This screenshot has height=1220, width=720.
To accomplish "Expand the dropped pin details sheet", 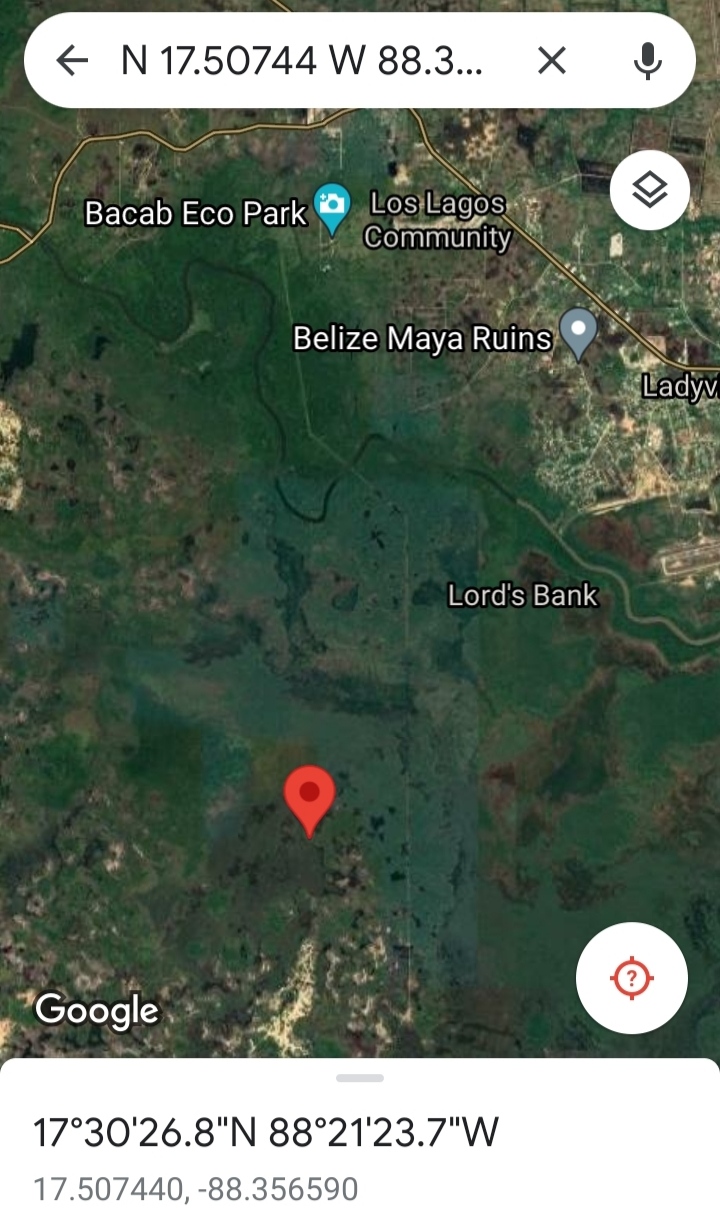I will click(x=360, y=1078).
